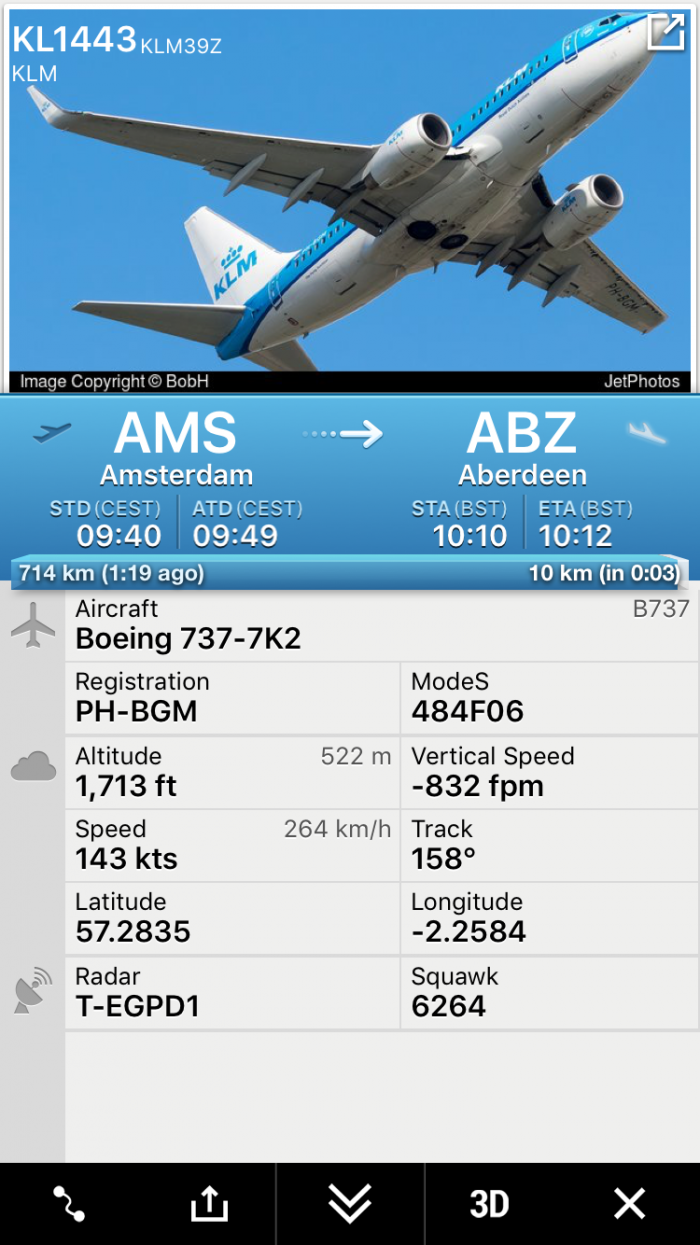The height and width of the screenshot is (1245, 700).
Task: Collapse the flight details panel
Action: 350,1203
